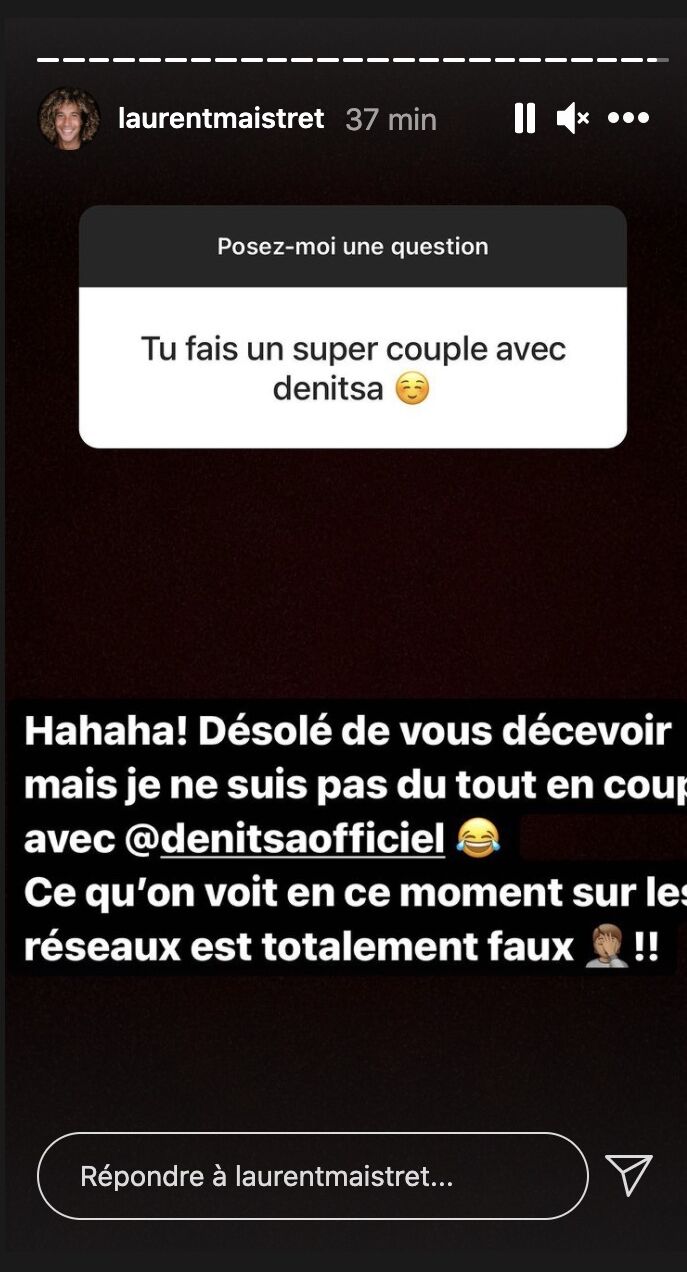Open the three-dot overflow menu

coord(628,118)
